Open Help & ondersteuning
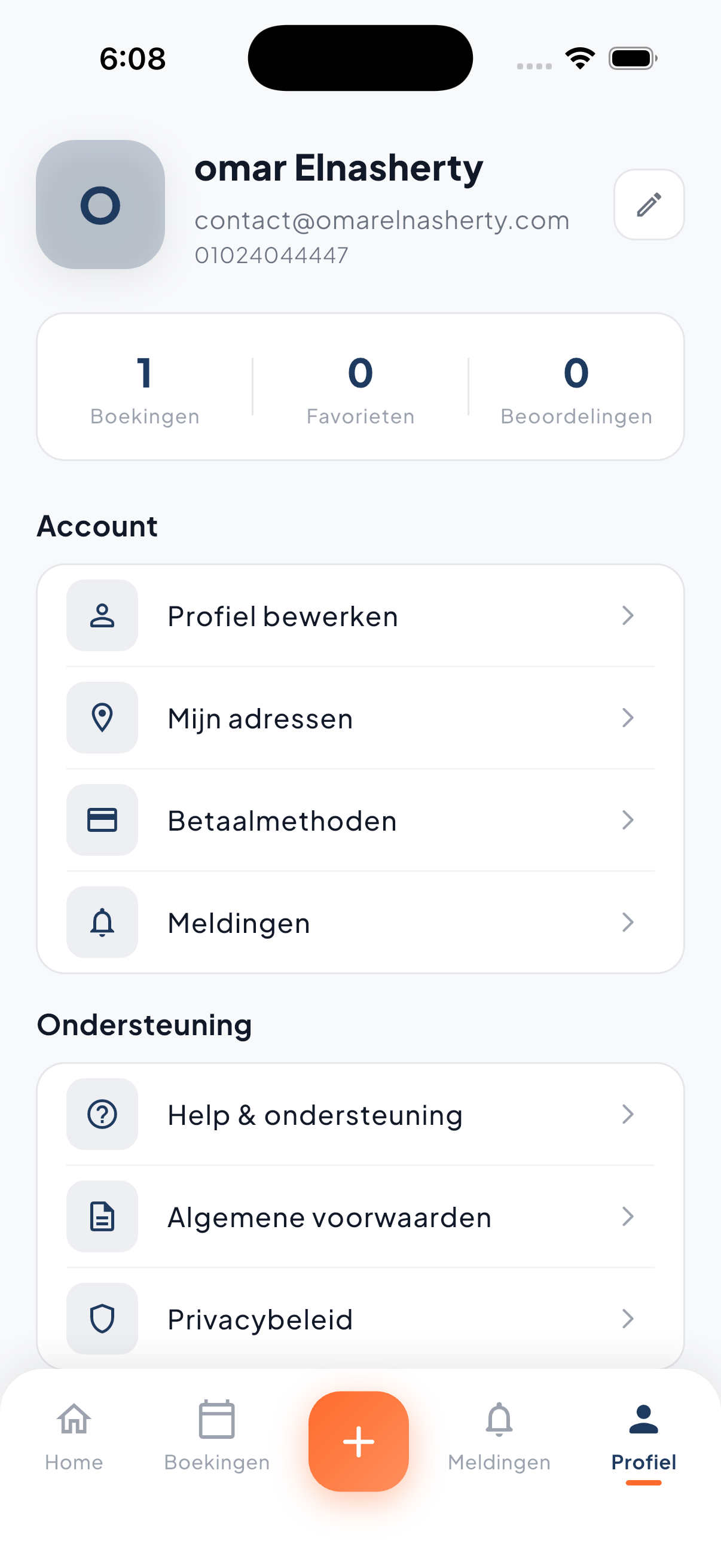721x1568 pixels. point(314,1114)
